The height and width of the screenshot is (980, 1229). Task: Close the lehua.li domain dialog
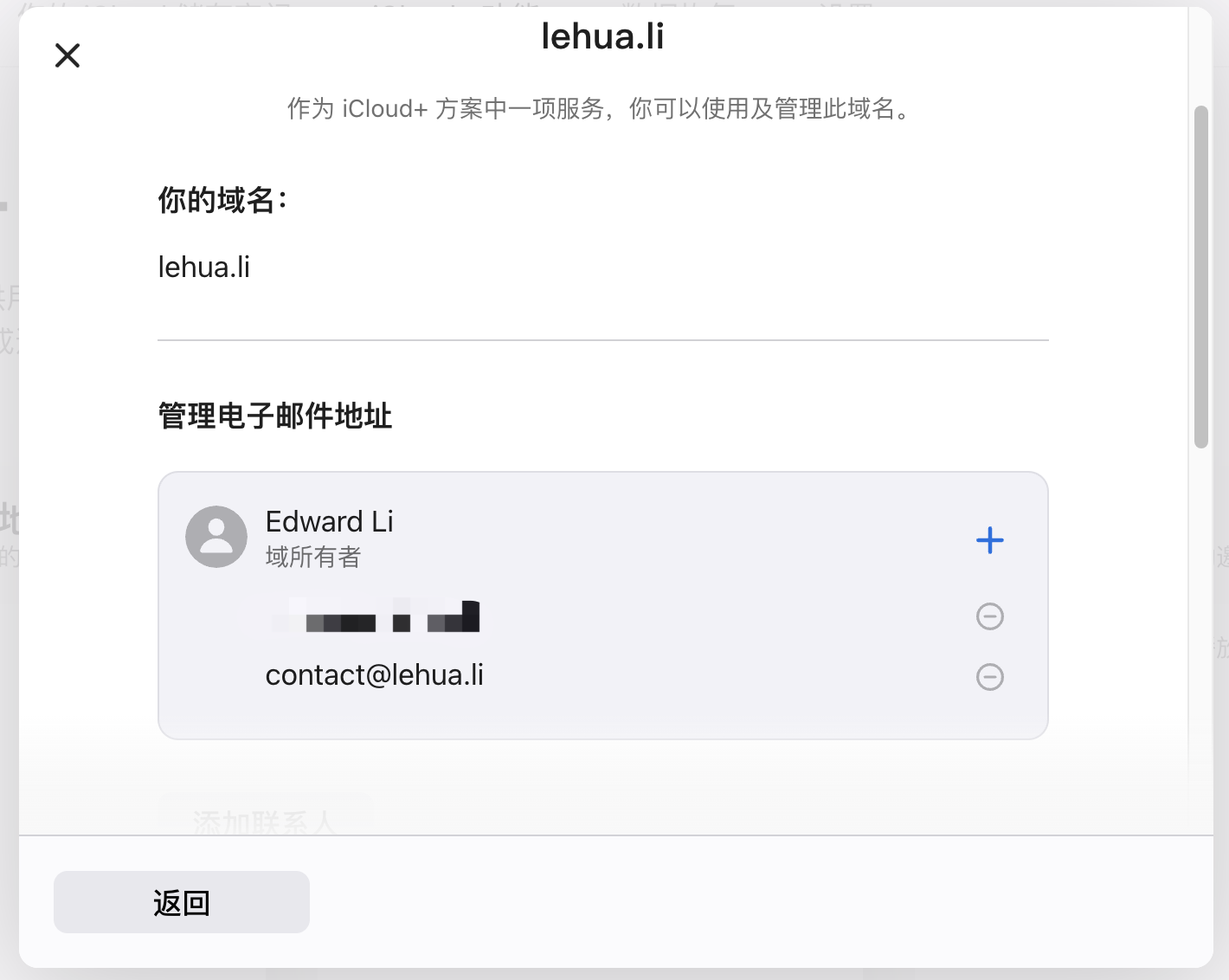[68, 55]
